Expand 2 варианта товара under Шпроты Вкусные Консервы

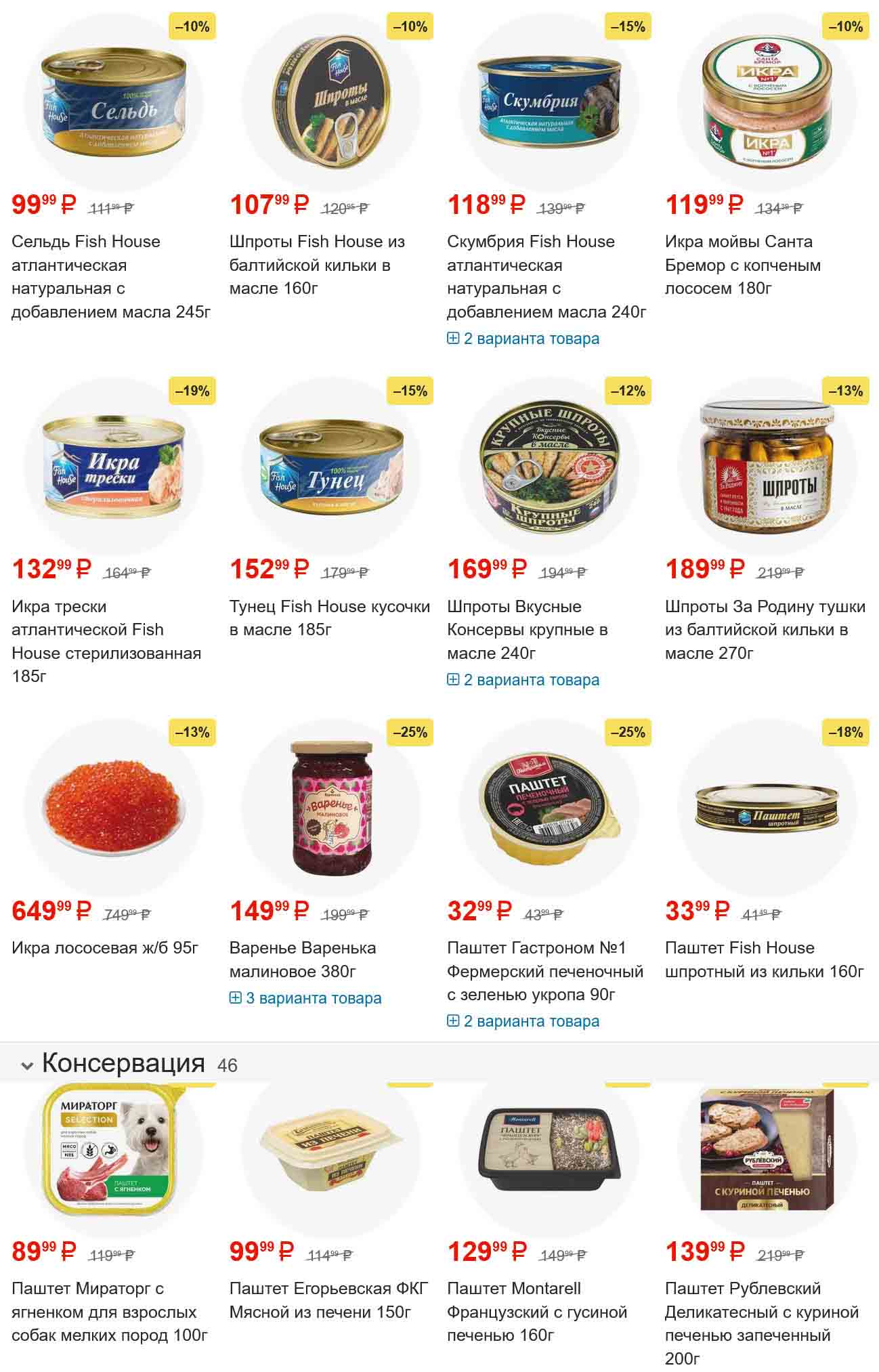tap(523, 680)
